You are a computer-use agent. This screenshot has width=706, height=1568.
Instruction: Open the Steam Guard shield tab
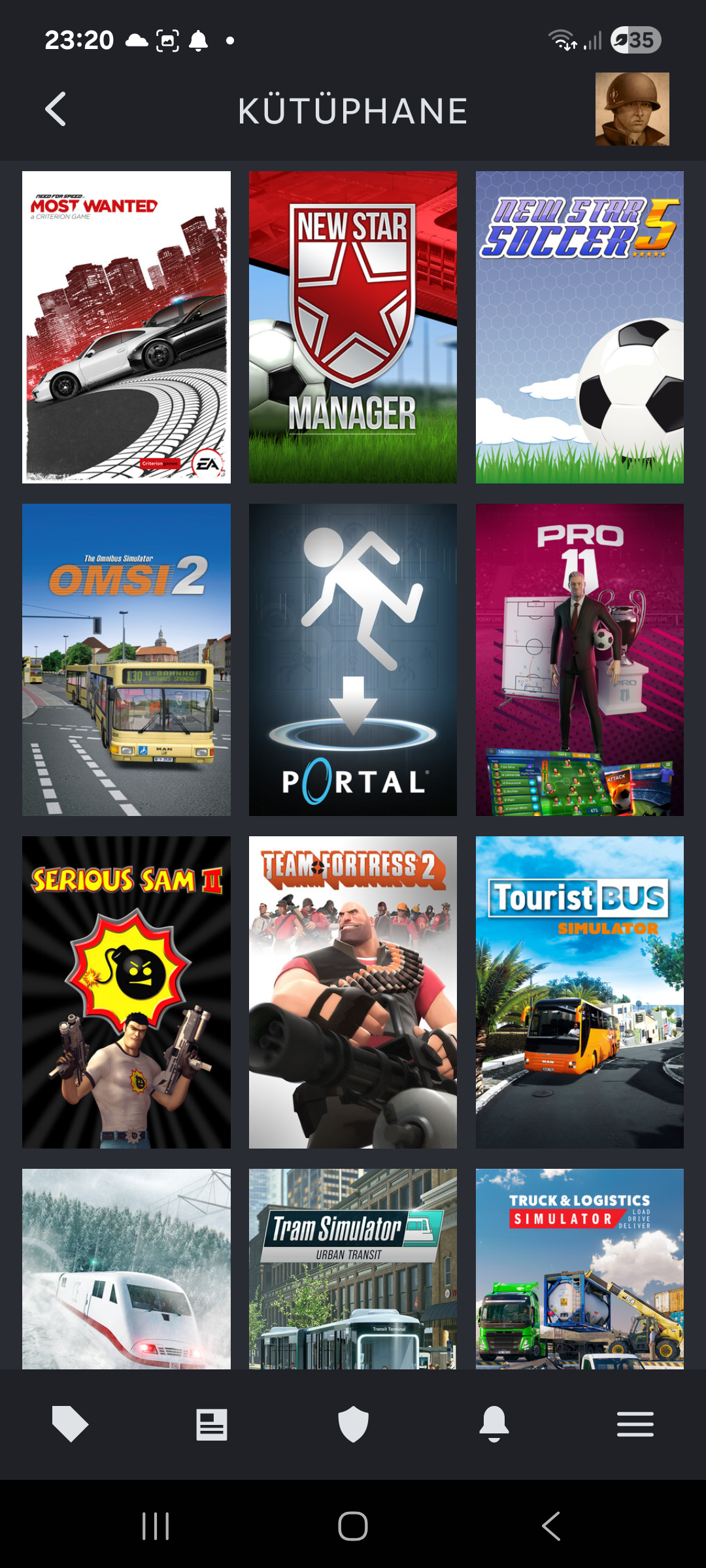(353, 1424)
